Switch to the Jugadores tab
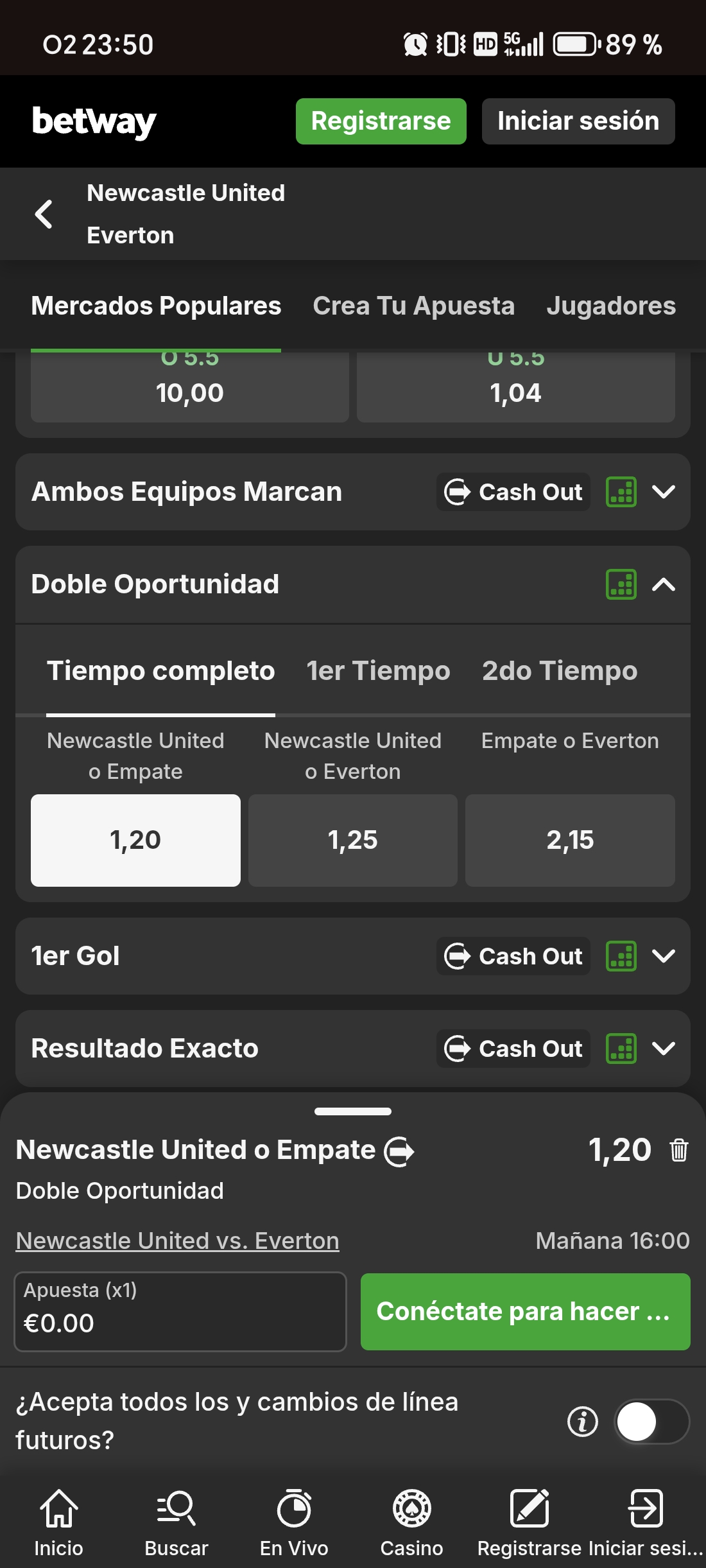The image size is (706, 1568). coord(610,306)
